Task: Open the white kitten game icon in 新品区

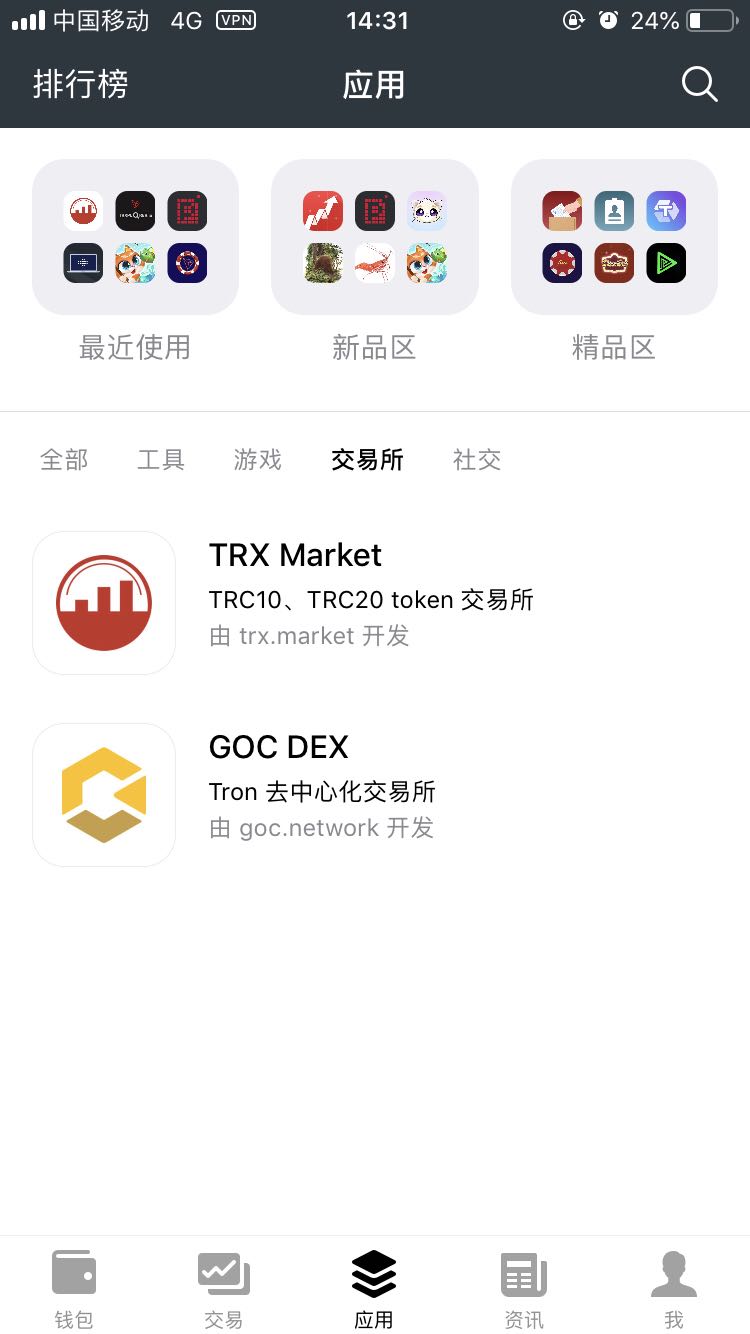Action: (426, 210)
